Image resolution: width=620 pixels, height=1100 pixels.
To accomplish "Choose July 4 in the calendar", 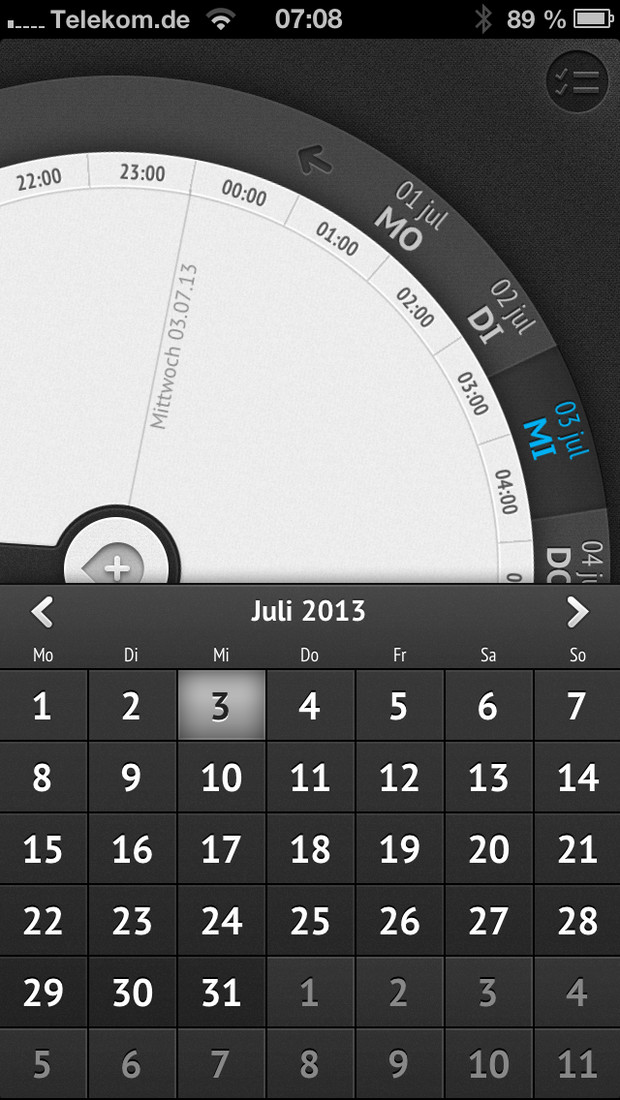I will pyautogui.click(x=310, y=705).
